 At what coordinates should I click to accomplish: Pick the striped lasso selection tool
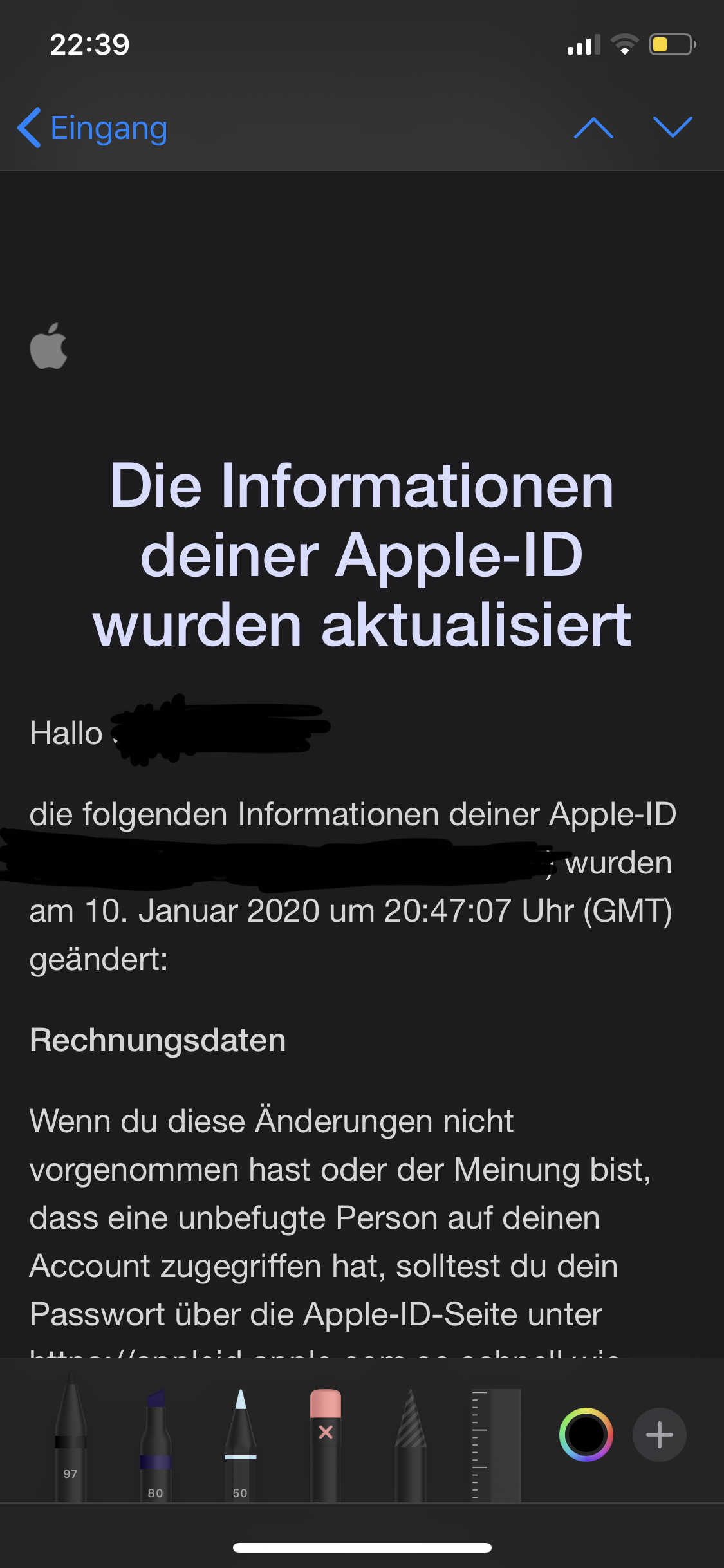coord(411,1446)
